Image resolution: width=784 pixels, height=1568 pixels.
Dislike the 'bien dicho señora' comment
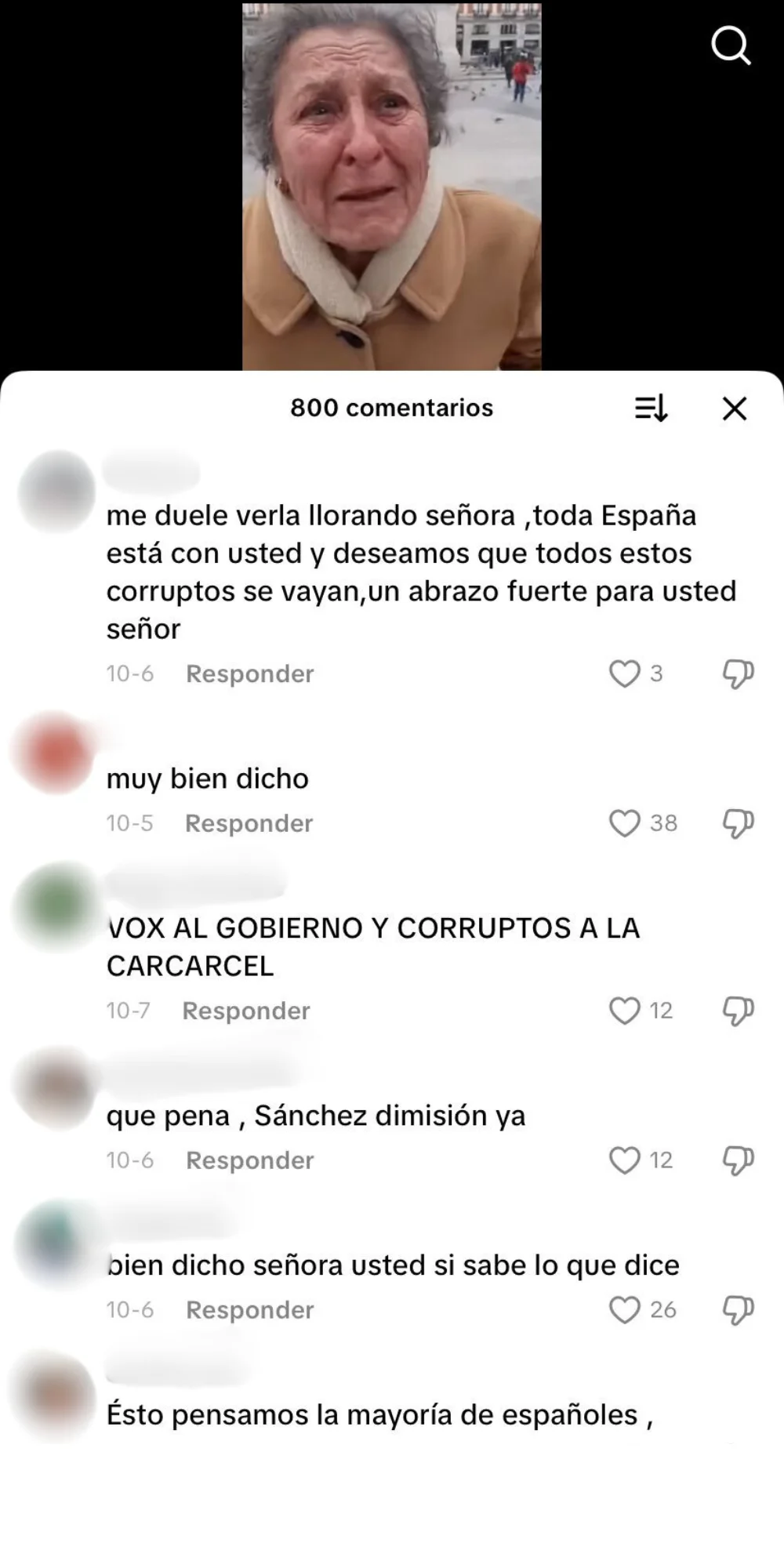point(738,1310)
